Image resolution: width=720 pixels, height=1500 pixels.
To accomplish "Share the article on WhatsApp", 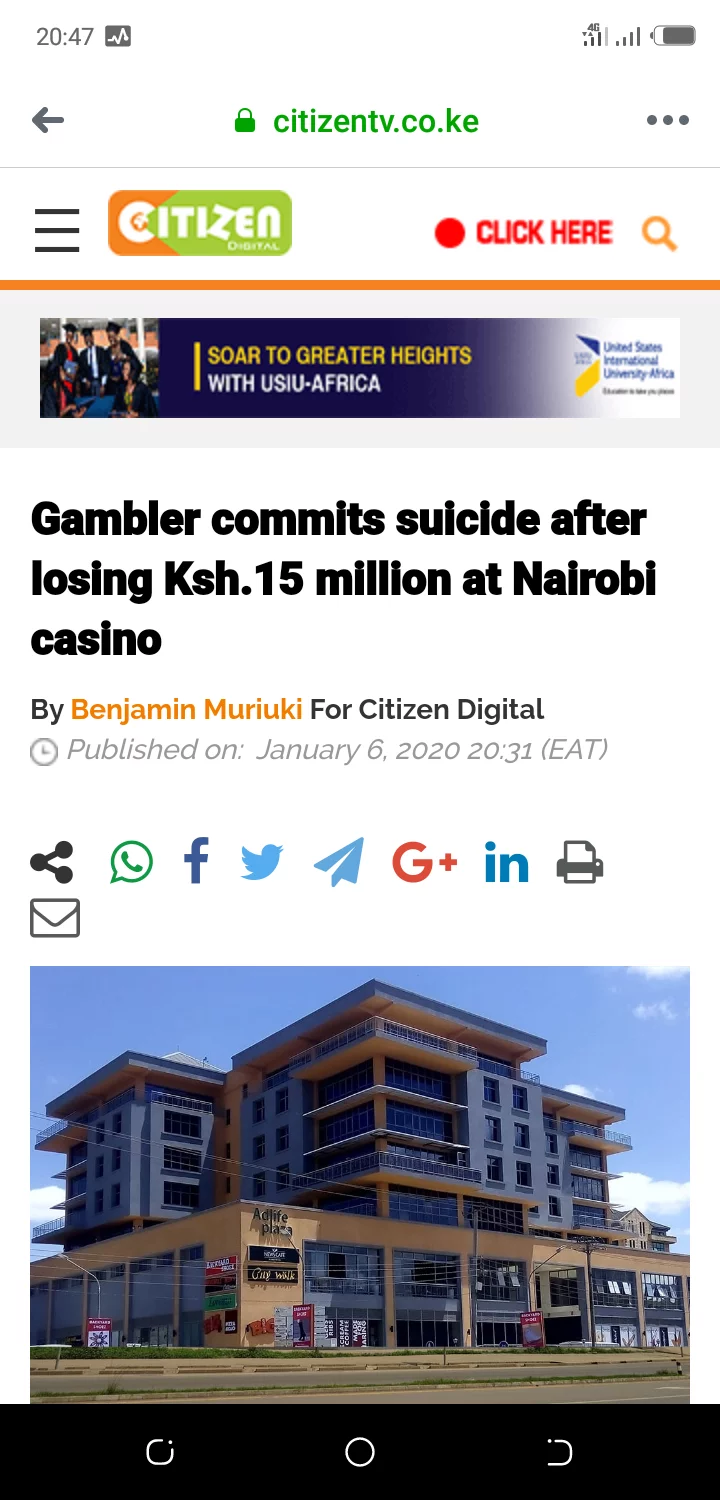I will click(x=131, y=862).
